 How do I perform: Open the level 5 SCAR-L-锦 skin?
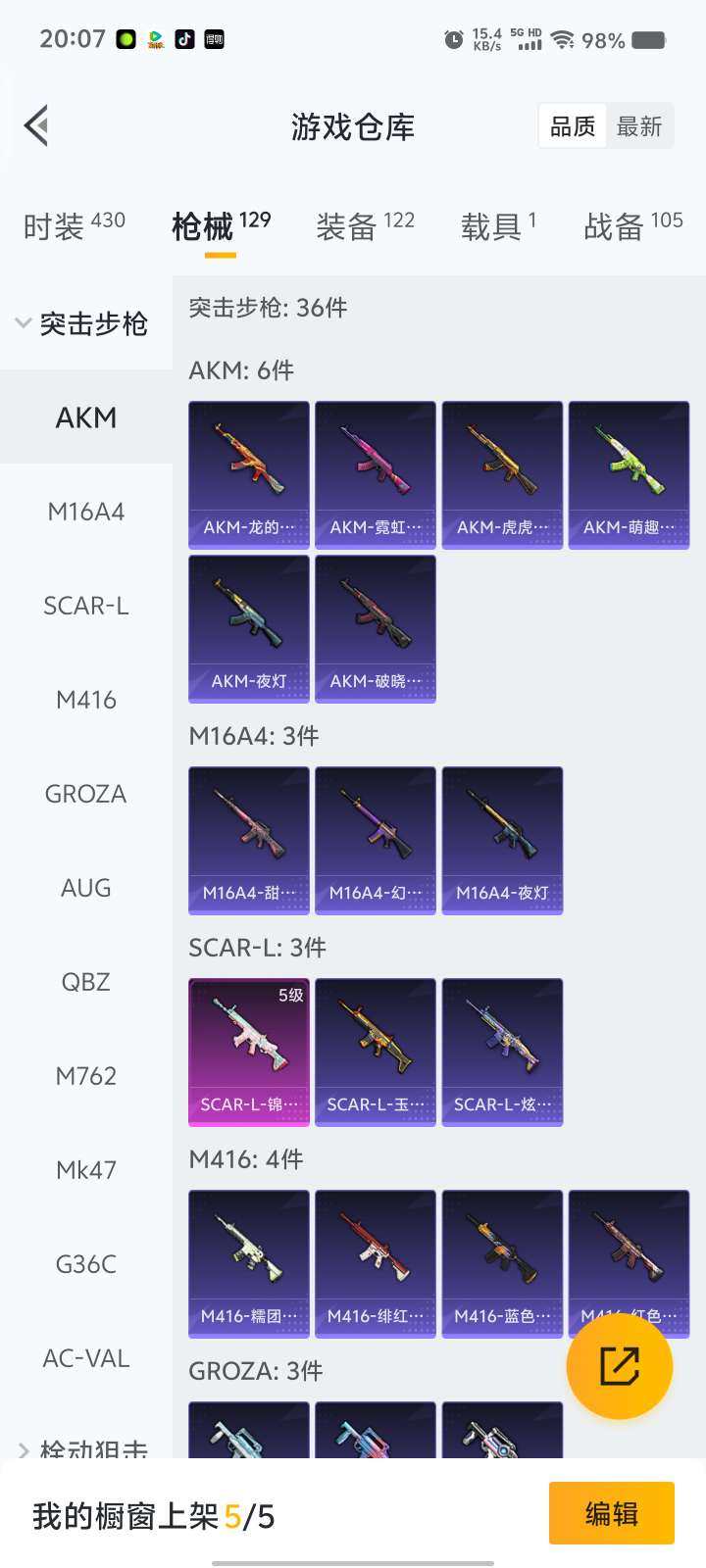coord(249,1052)
